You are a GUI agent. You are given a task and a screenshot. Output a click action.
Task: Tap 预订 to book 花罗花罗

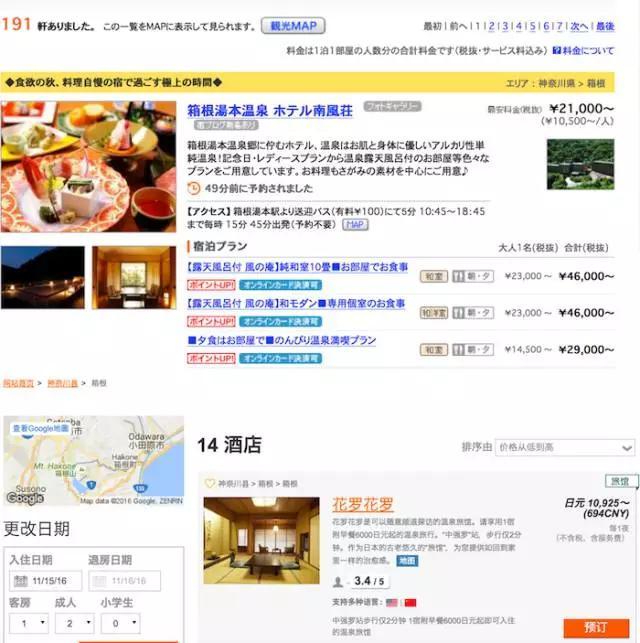pos(596,627)
